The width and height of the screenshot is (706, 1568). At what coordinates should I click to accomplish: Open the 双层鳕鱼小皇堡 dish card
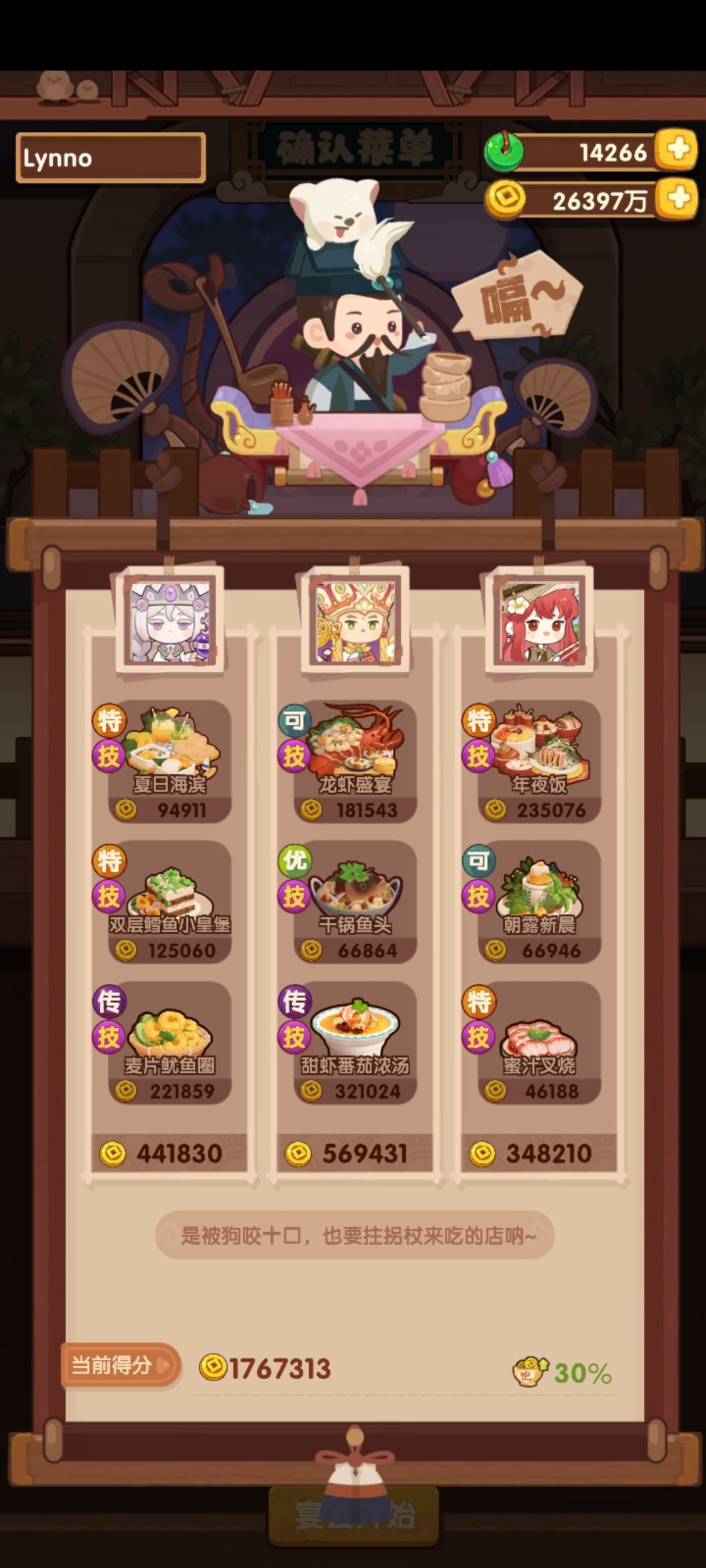169,902
